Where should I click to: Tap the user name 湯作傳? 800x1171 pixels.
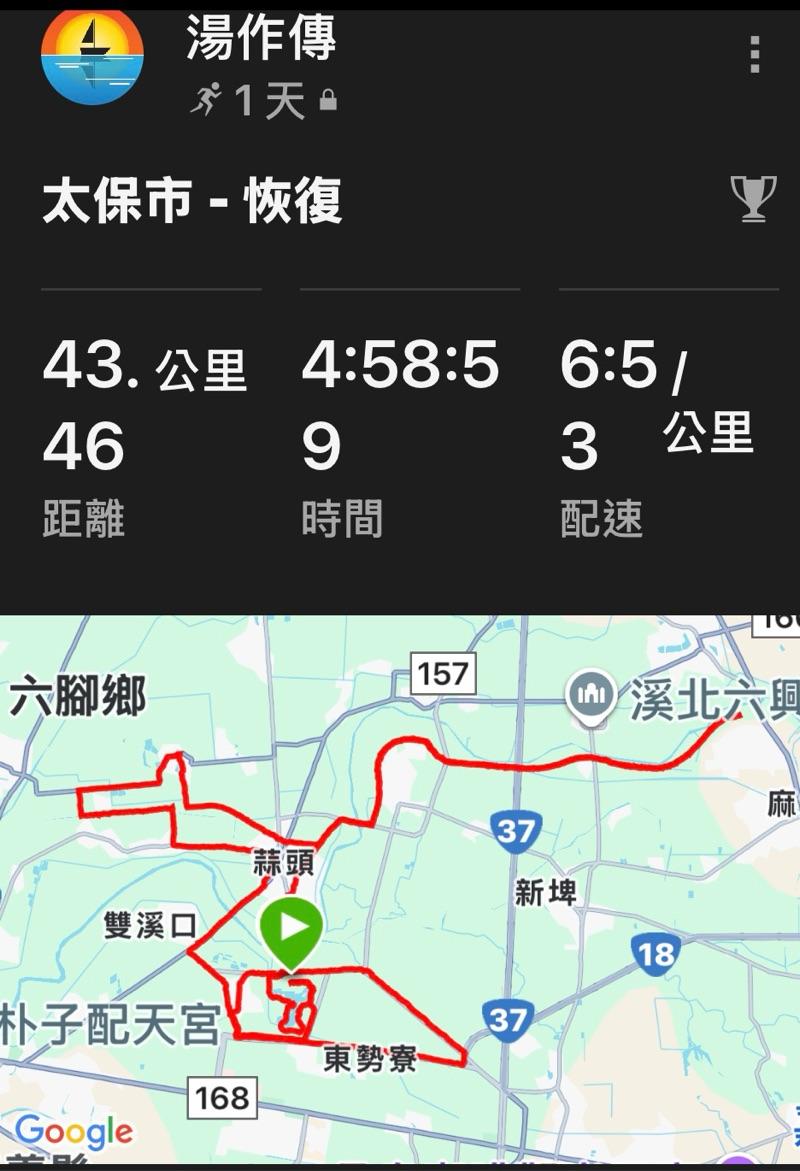[261, 38]
